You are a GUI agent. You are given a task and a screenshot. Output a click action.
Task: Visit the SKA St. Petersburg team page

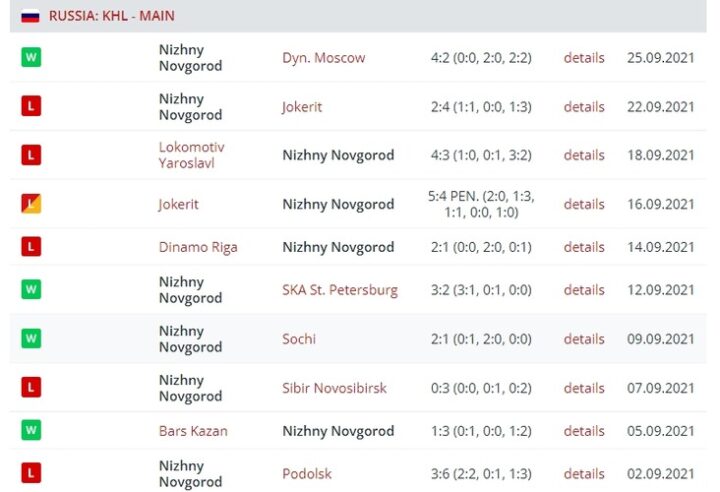(x=339, y=290)
